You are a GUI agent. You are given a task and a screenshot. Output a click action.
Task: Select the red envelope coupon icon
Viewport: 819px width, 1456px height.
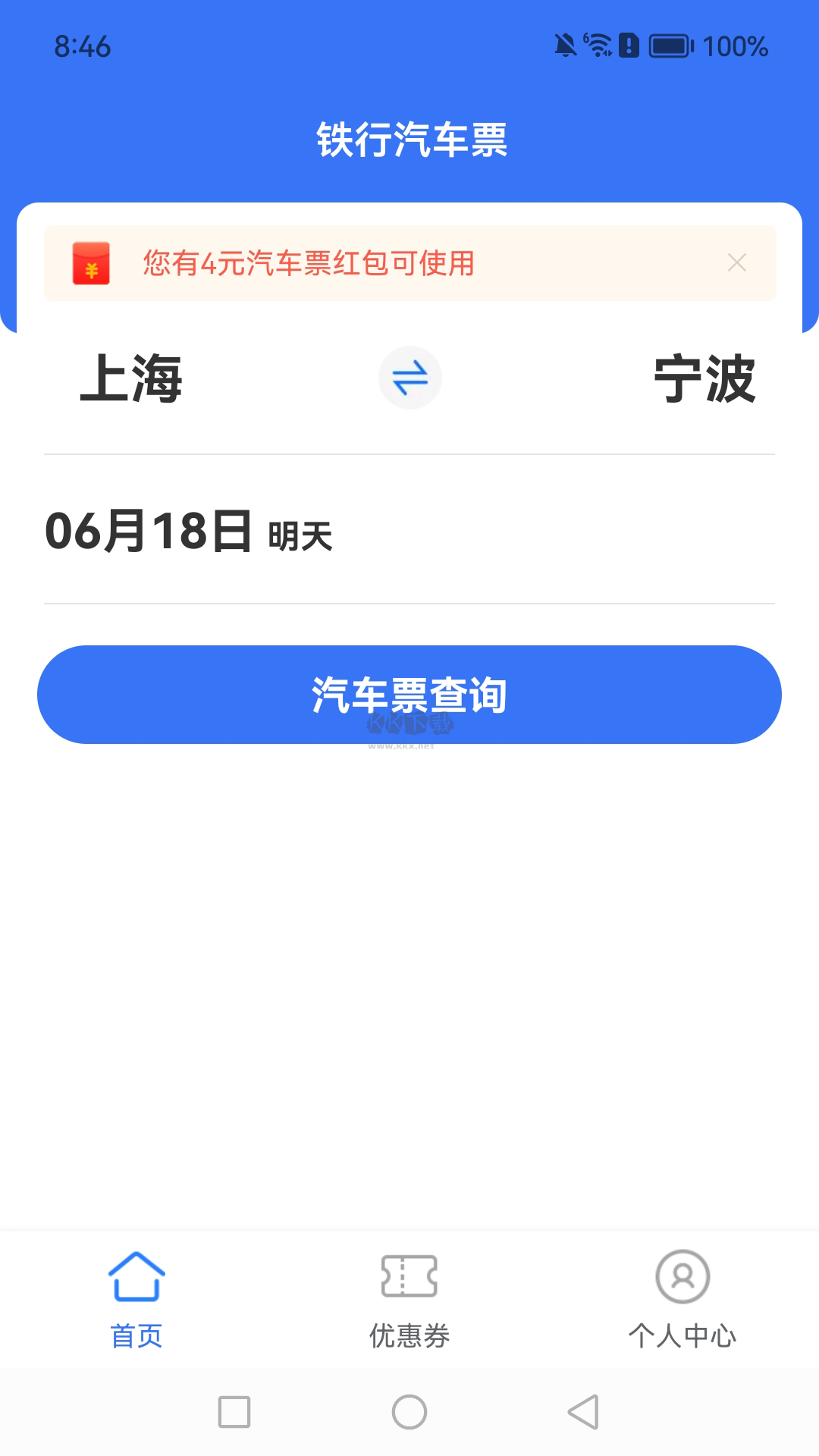[x=91, y=263]
